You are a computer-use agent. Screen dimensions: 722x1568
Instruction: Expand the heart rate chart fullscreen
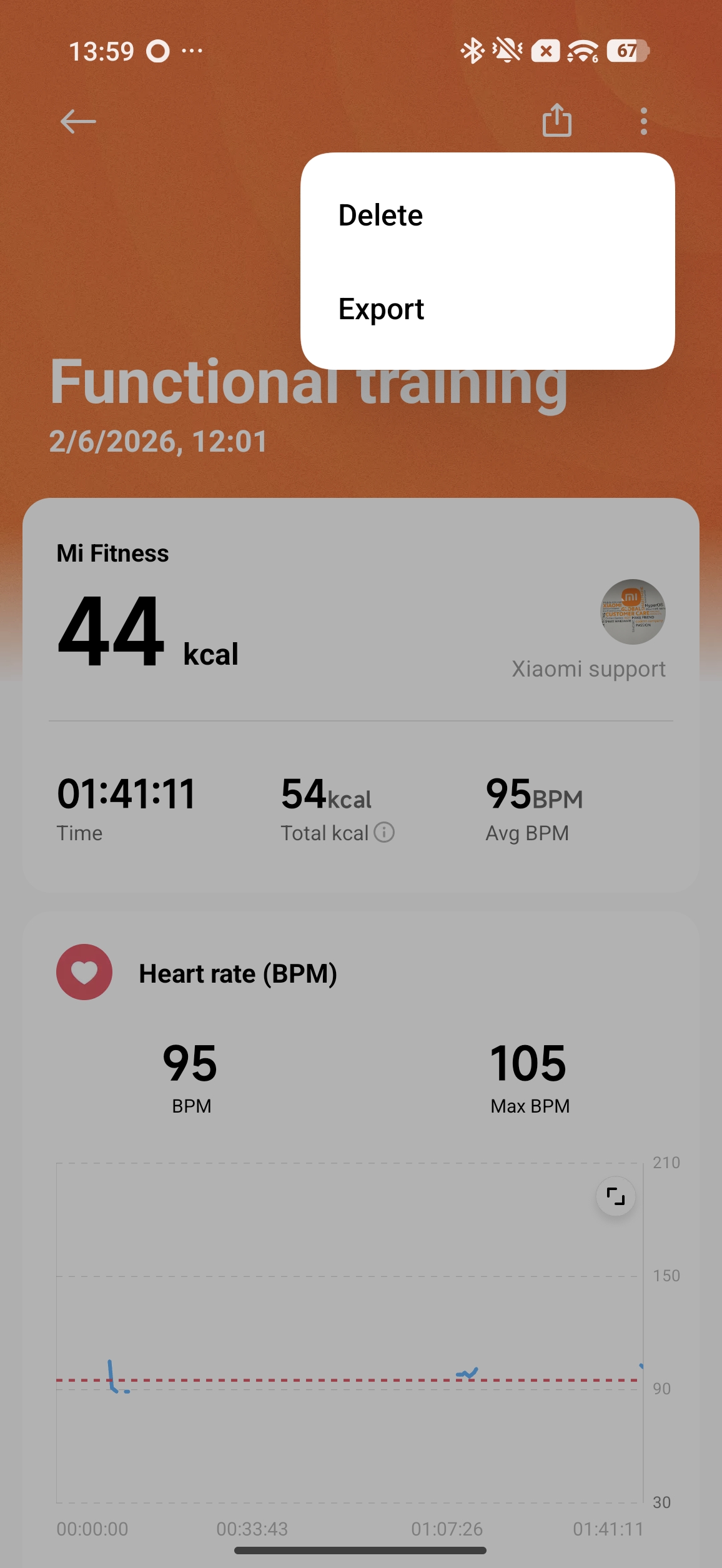616,1197
